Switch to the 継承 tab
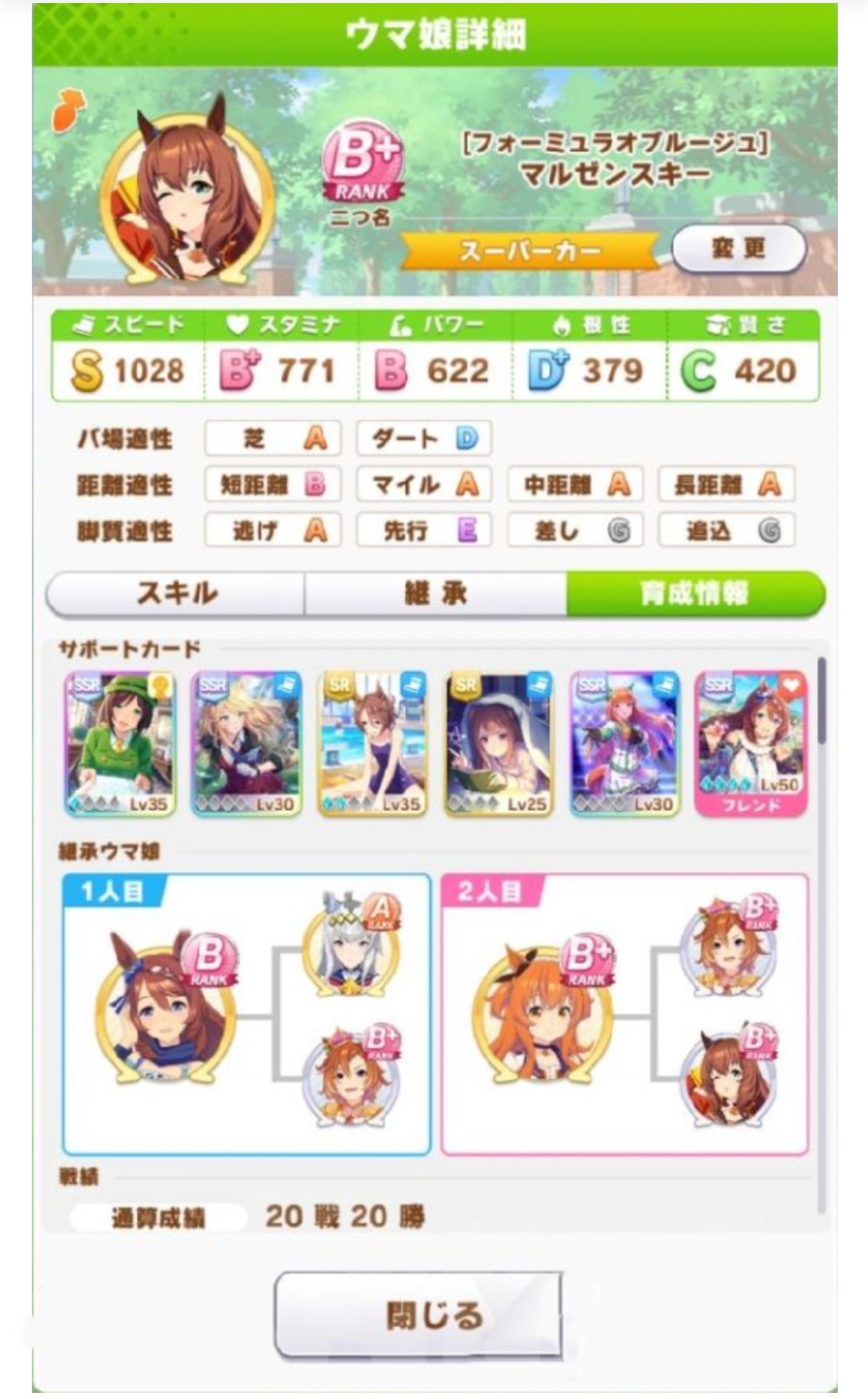The image size is (868, 1399). pos(435,594)
